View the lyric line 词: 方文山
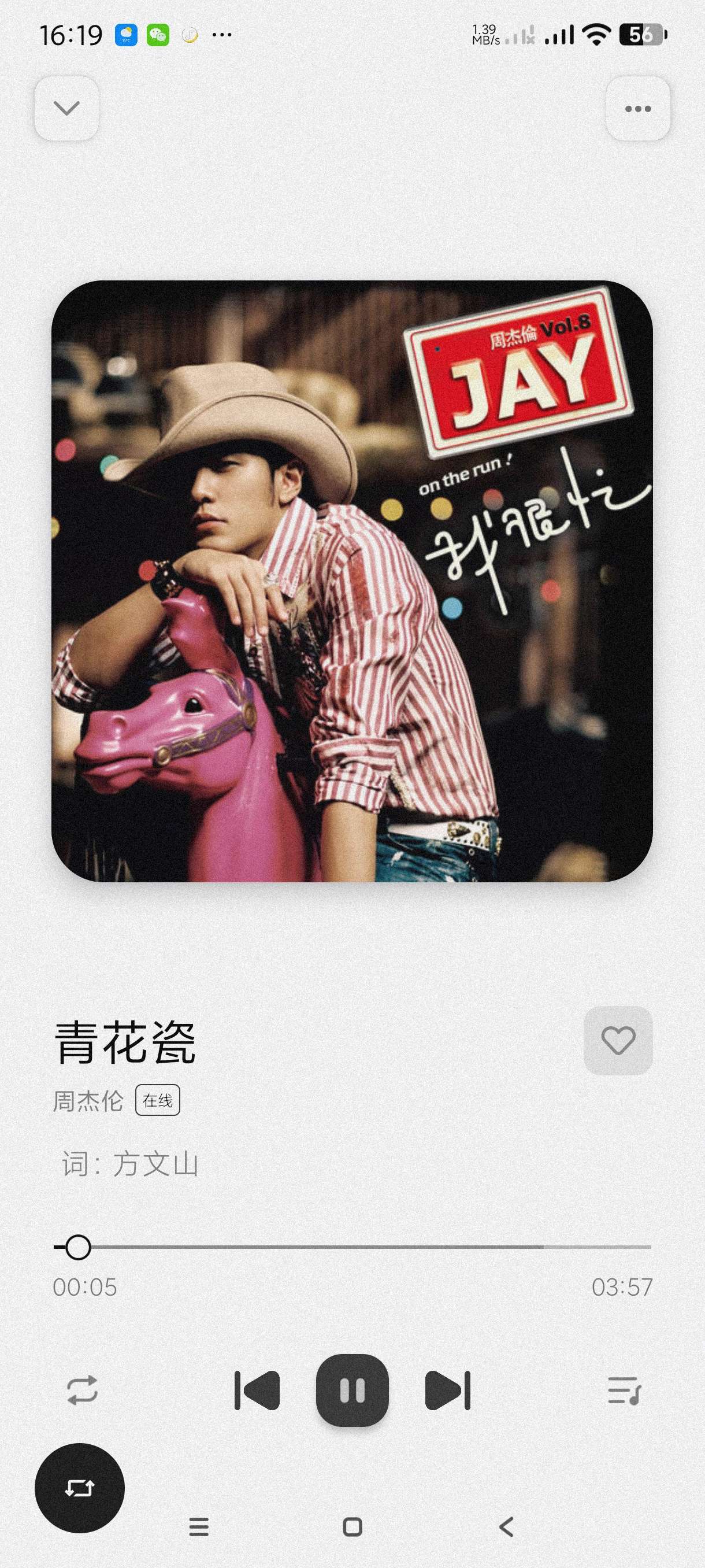Viewport: 705px width, 1568px height. click(130, 1164)
